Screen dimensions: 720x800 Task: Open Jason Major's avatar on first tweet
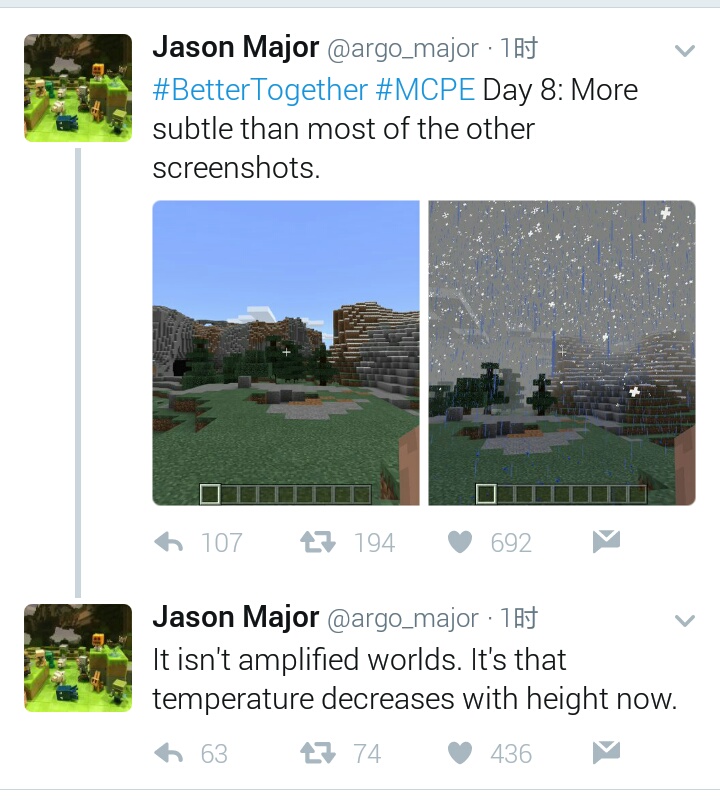click(78, 88)
